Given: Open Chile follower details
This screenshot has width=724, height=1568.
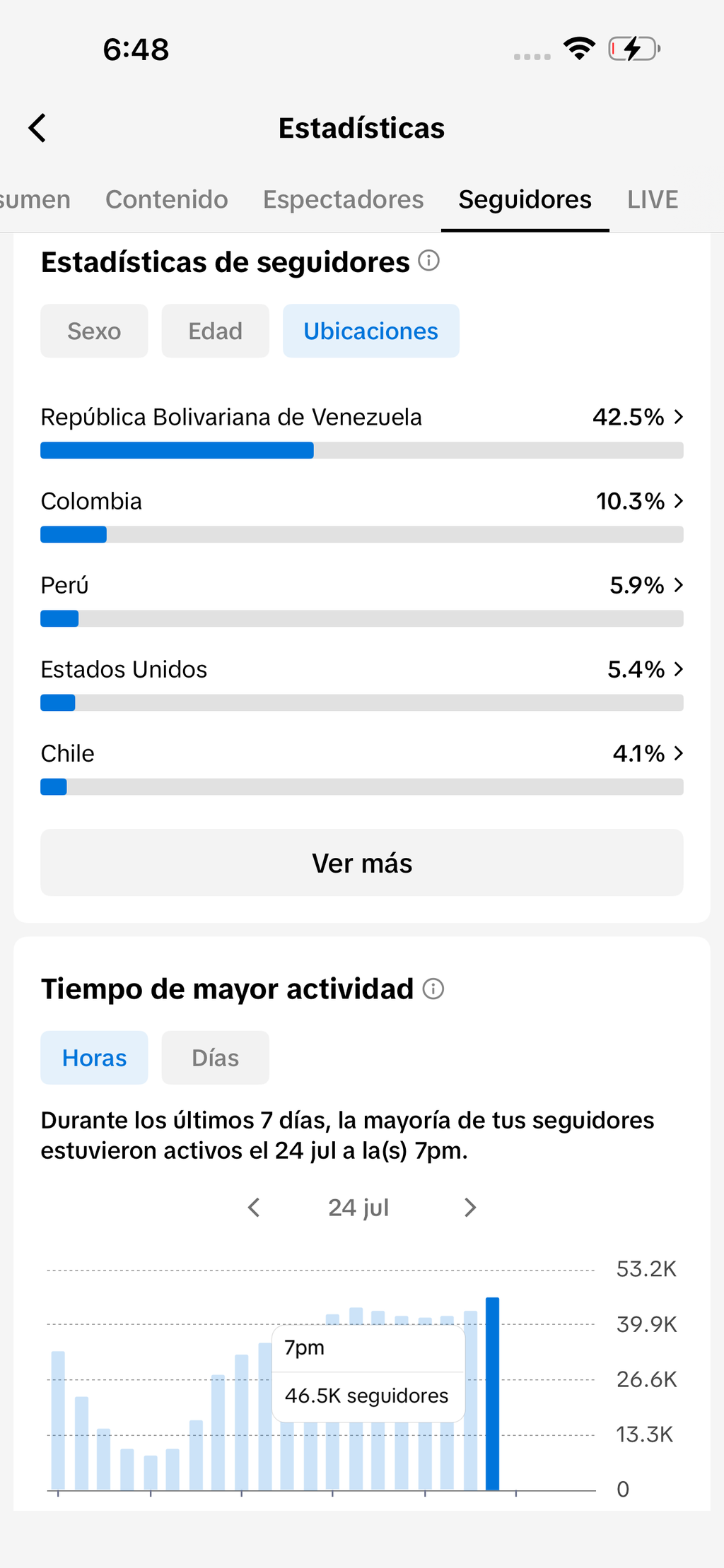Looking at the screenshot, I should 362,767.
